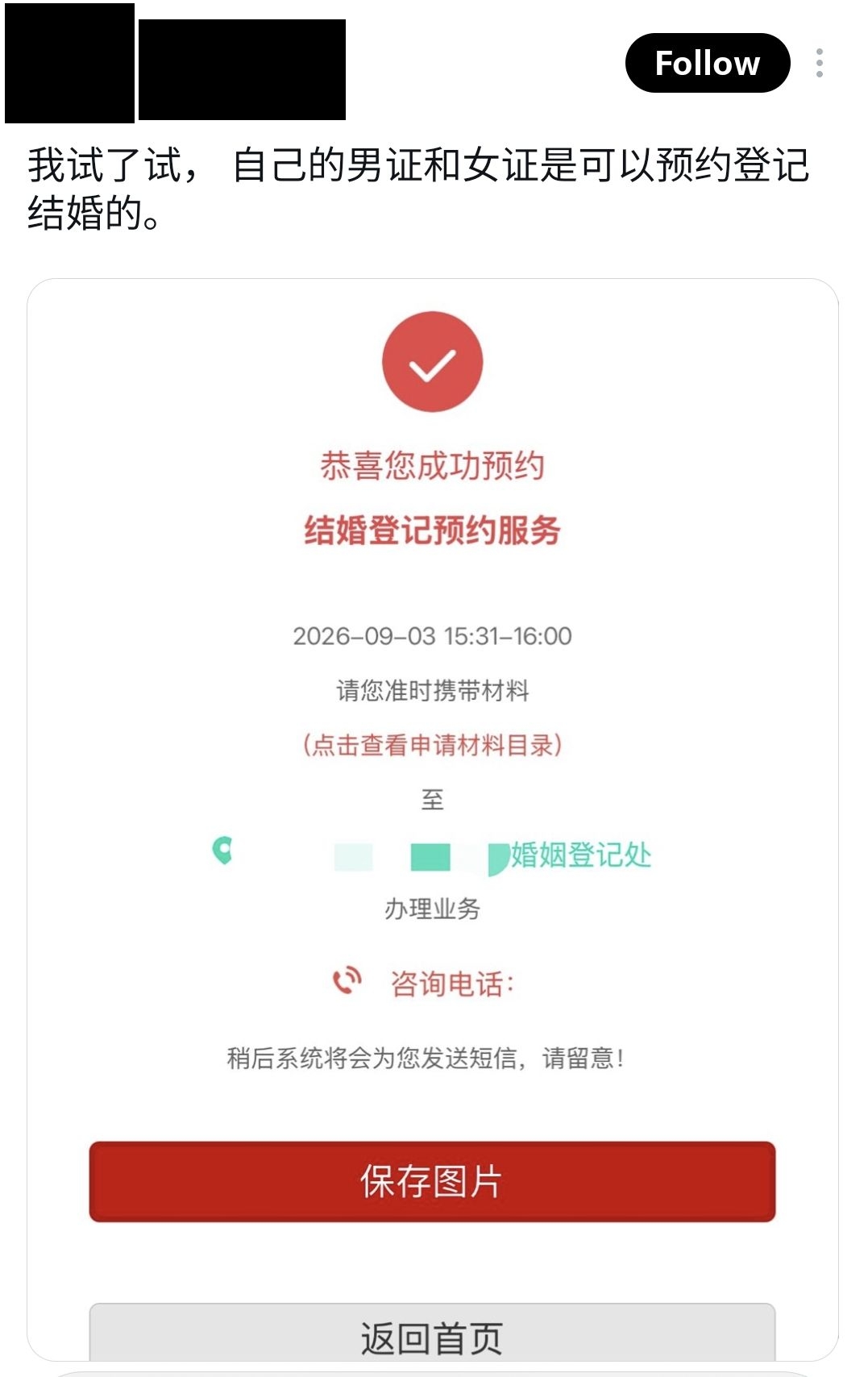Open the attached appointment screenshot
The height and width of the screenshot is (1377, 868).
(433, 820)
